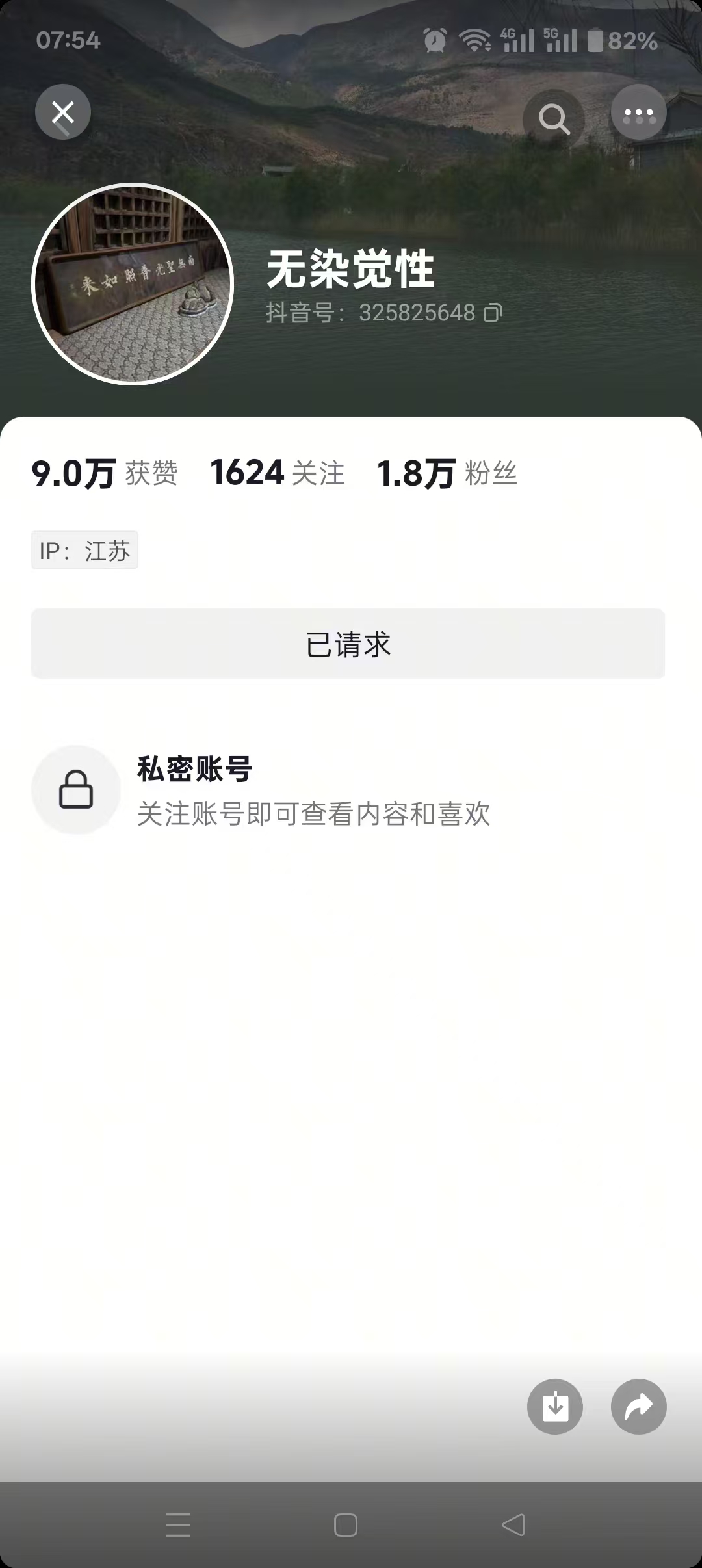View the 1624 关注 following list
Screen dimensions: 702x1568
(x=277, y=473)
